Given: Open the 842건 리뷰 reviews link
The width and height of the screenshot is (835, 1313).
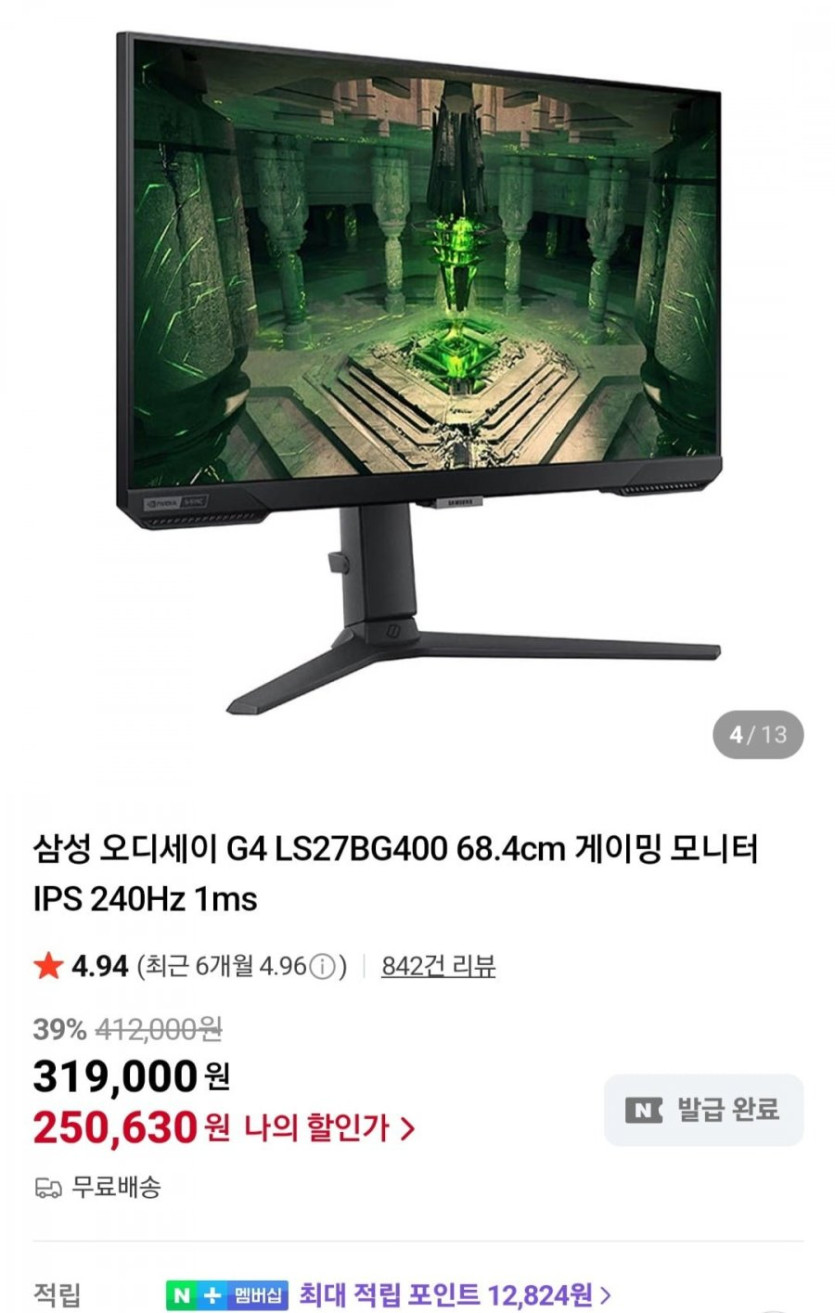Looking at the screenshot, I should 438,966.
